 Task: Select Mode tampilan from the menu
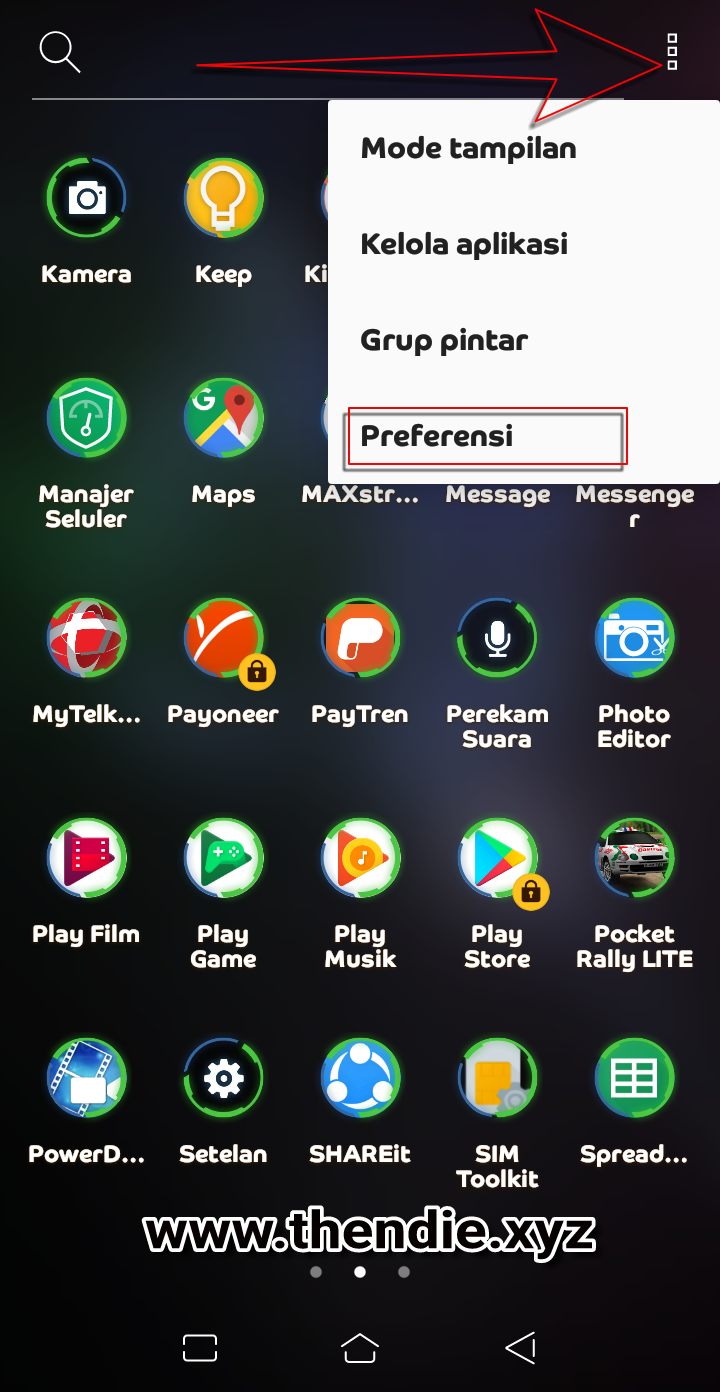click(x=468, y=148)
